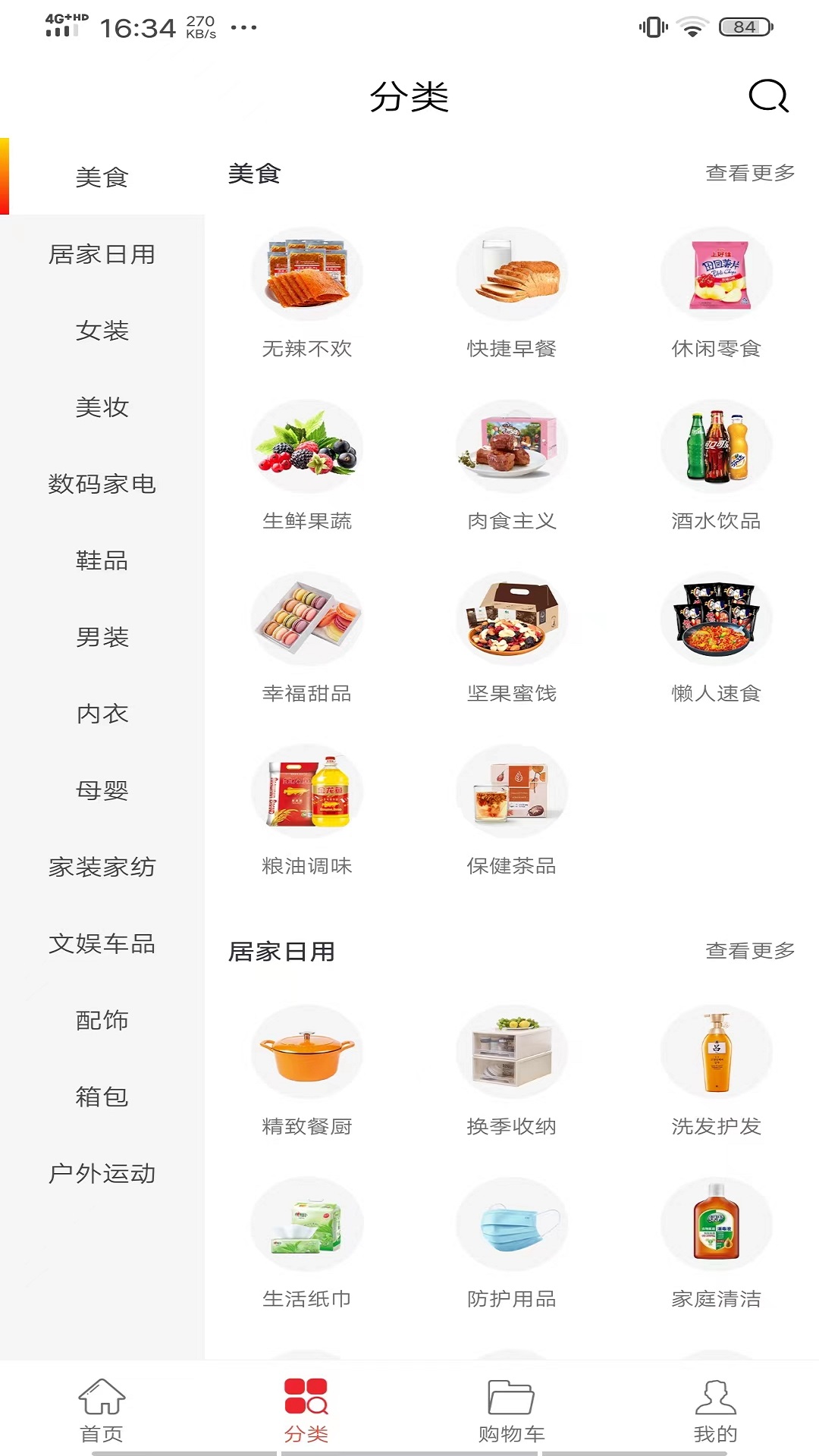Browse 洗发护发 products
Viewport: 819px width, 1456px height.
point(717,1071)
